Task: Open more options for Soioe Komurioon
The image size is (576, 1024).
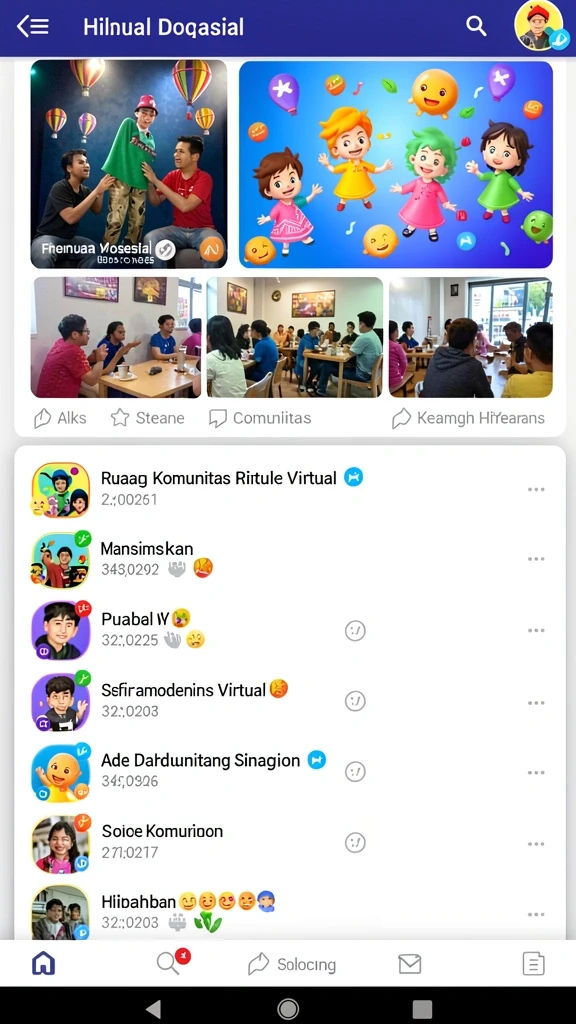Action: tap(536, 844)
